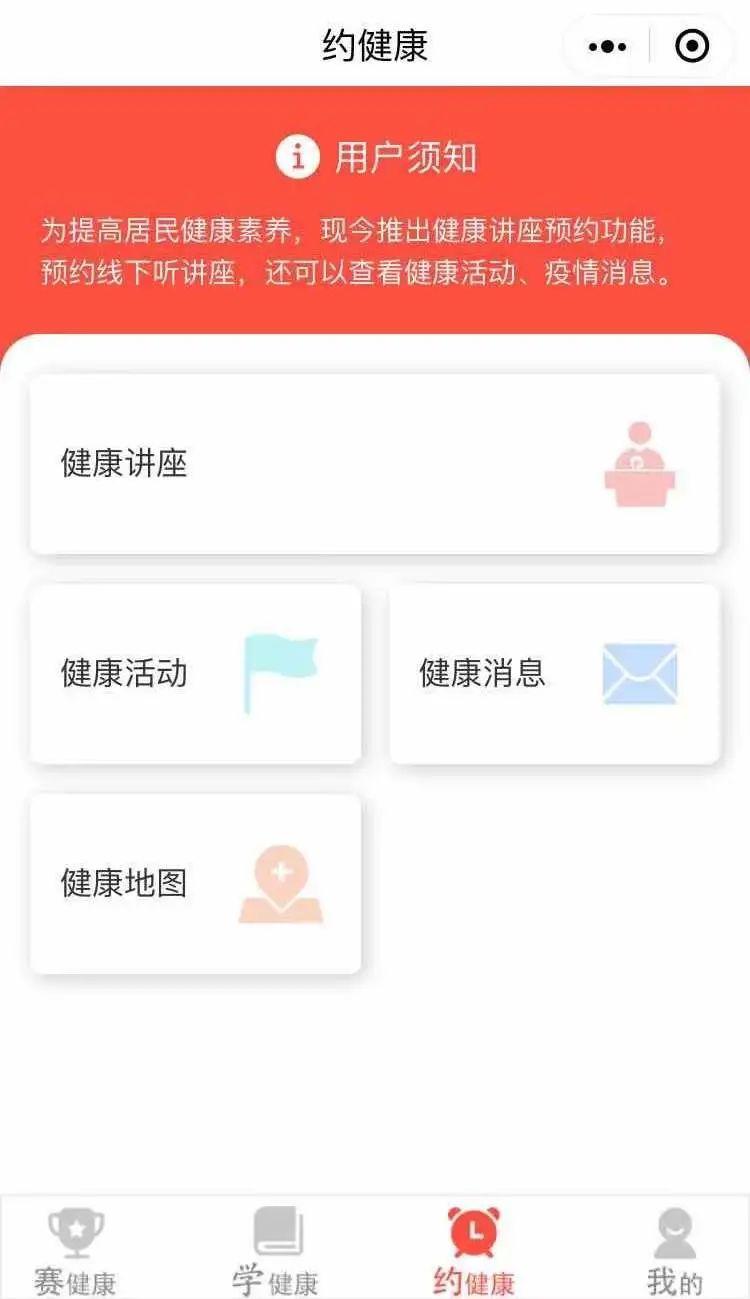The image size is (750, 1299).
Task: Switch to the 赛健康 tab
Action: pyautogui.click(x=76, y=1250)
